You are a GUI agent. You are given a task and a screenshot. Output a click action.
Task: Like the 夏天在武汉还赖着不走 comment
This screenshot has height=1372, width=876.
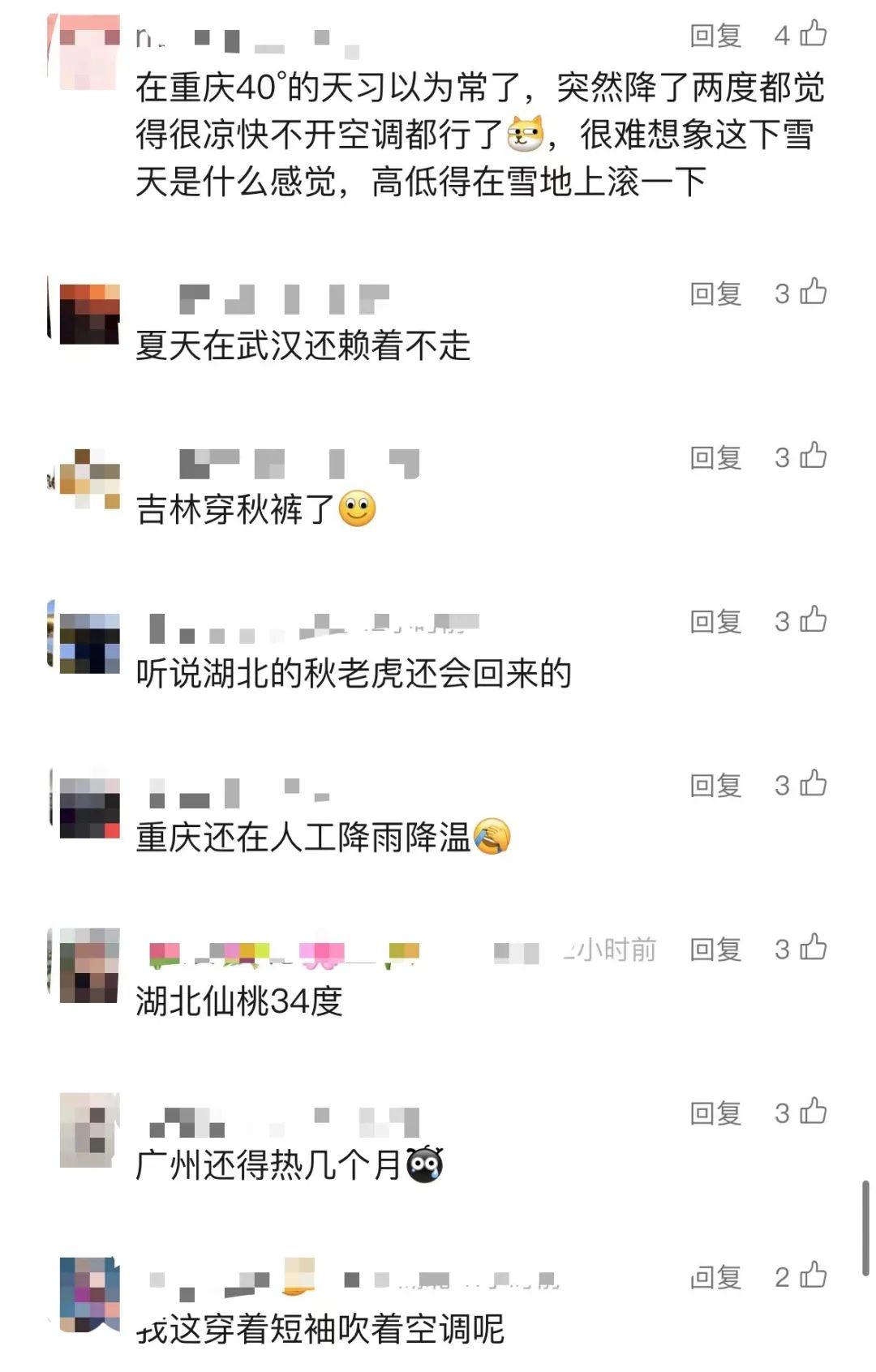click(x=813, y=292)
